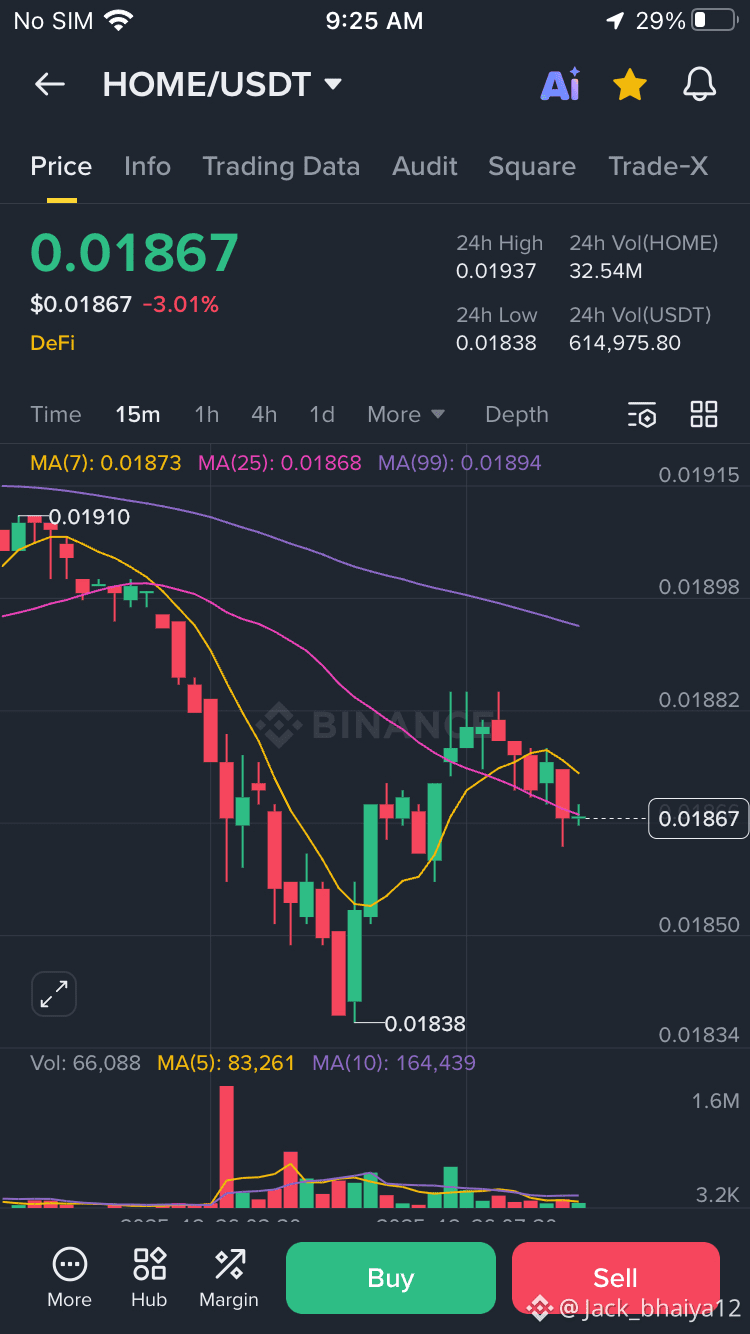The image size is (750, 1334).
Task: Toggle the favorite star for HOME/USDT
Action: point(630,86)
